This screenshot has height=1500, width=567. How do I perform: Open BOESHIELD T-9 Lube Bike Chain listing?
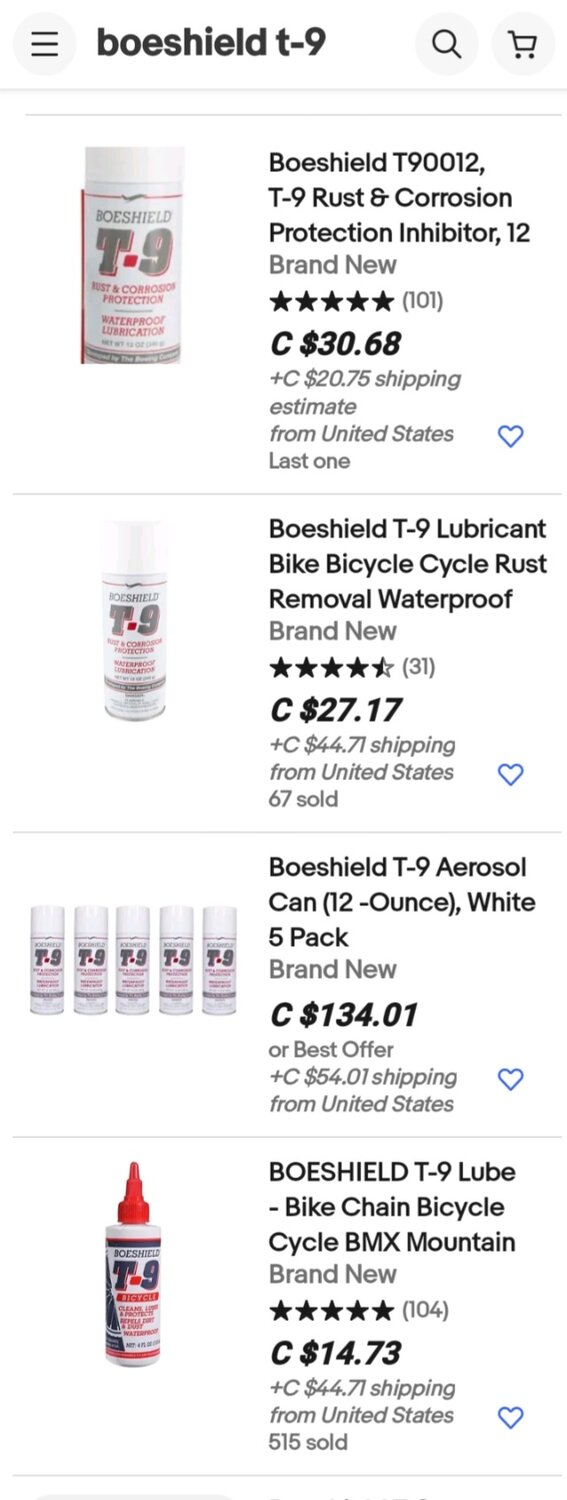click(x=392, y=1207)
